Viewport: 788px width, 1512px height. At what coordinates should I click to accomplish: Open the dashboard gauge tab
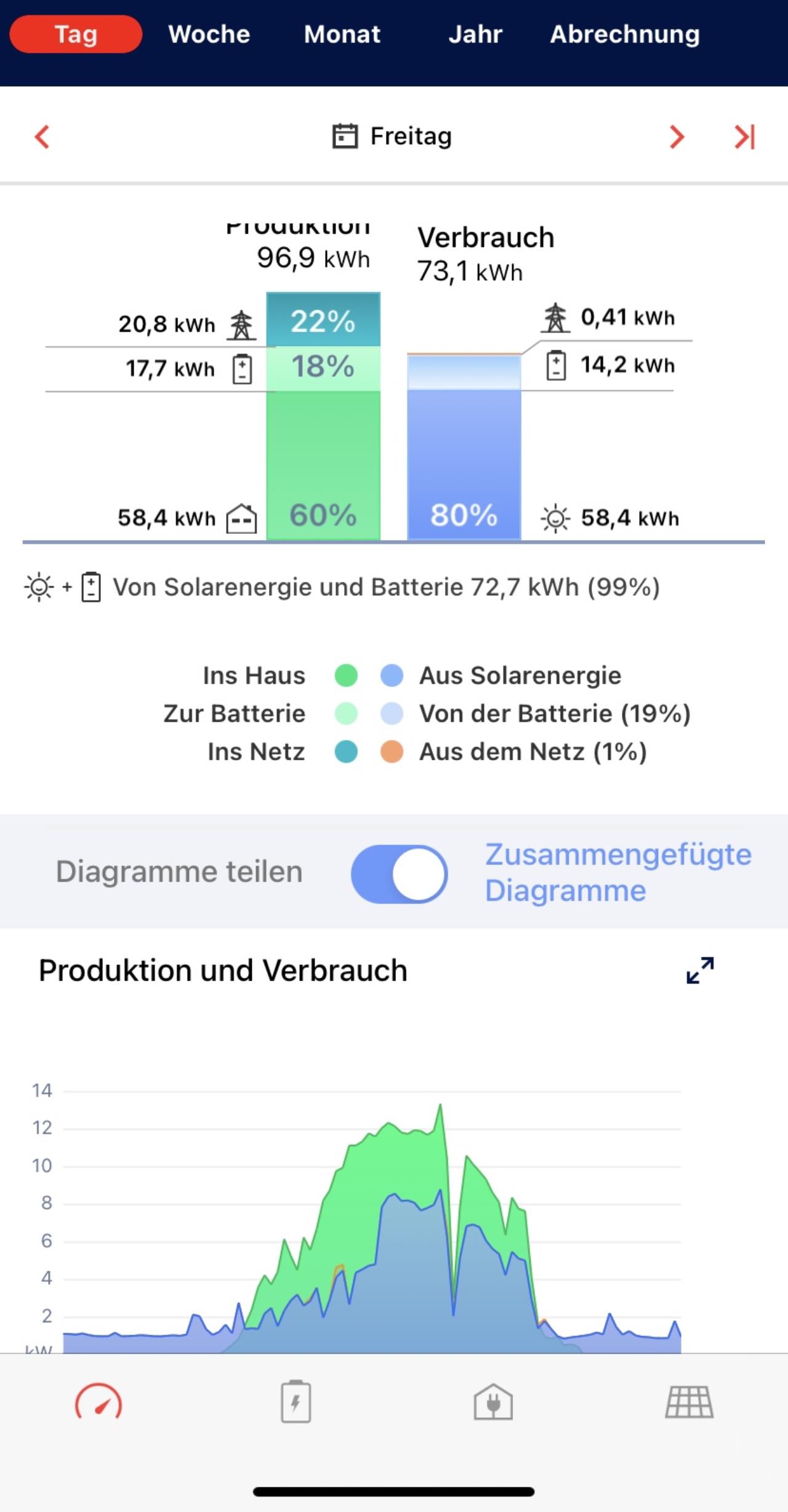98,1402
